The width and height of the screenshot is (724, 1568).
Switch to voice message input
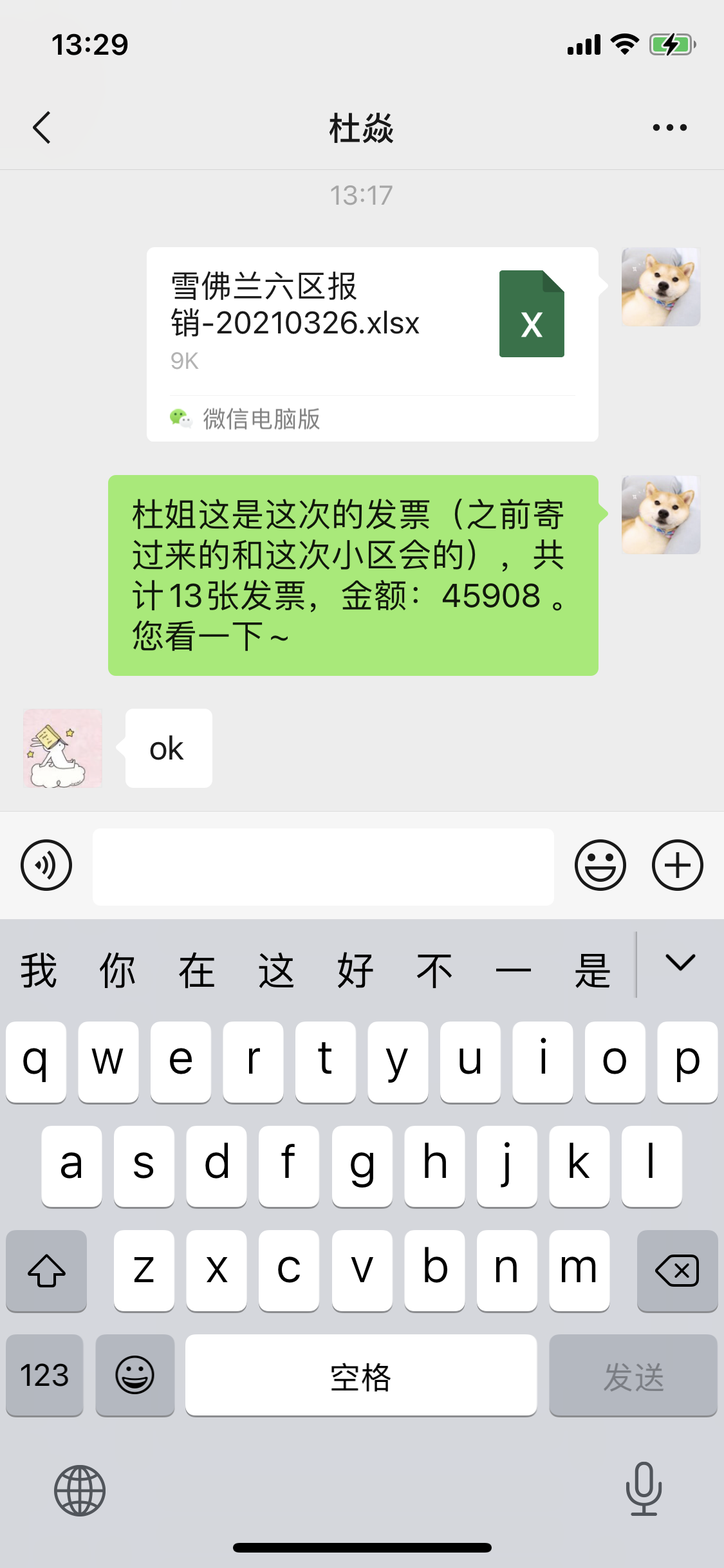46,865
